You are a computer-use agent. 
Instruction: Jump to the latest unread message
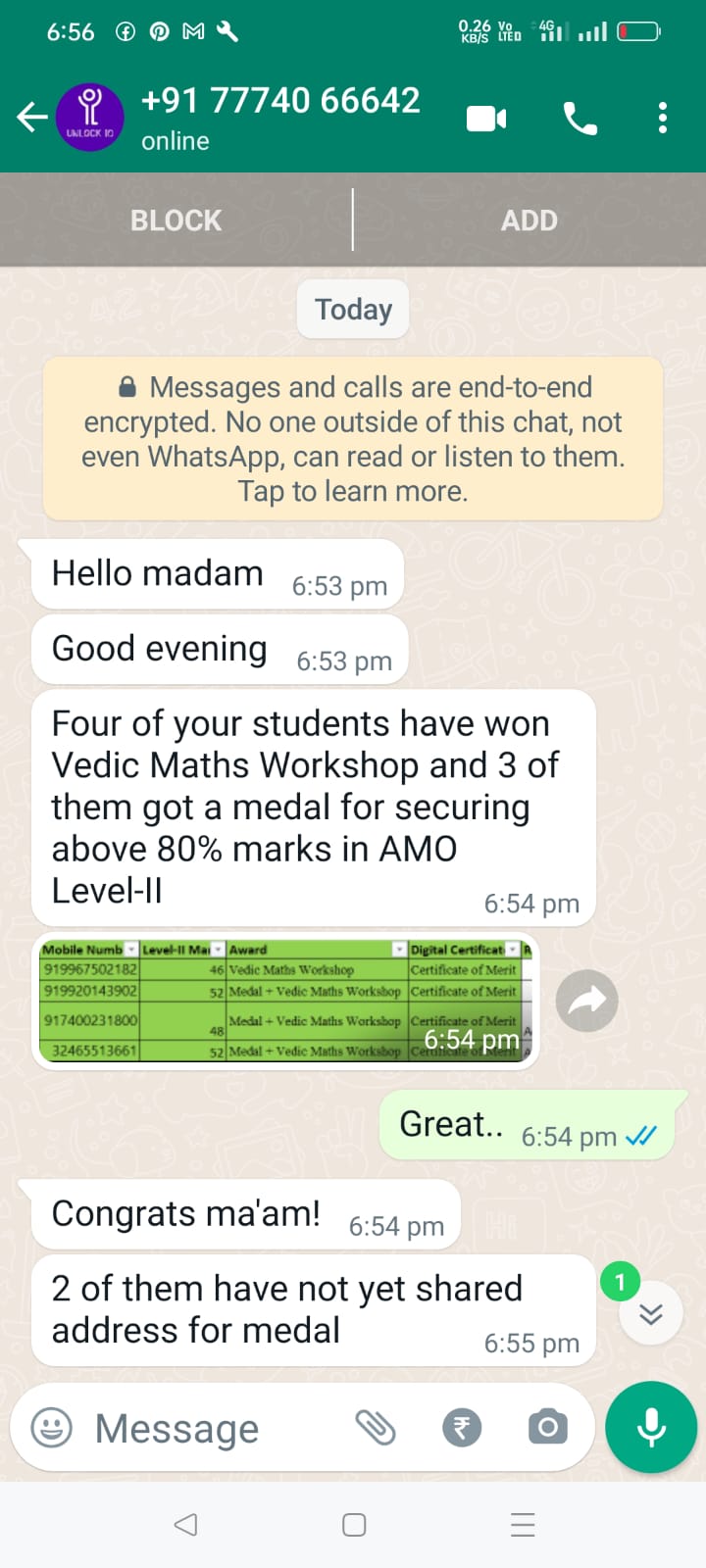click(650, 1313)
